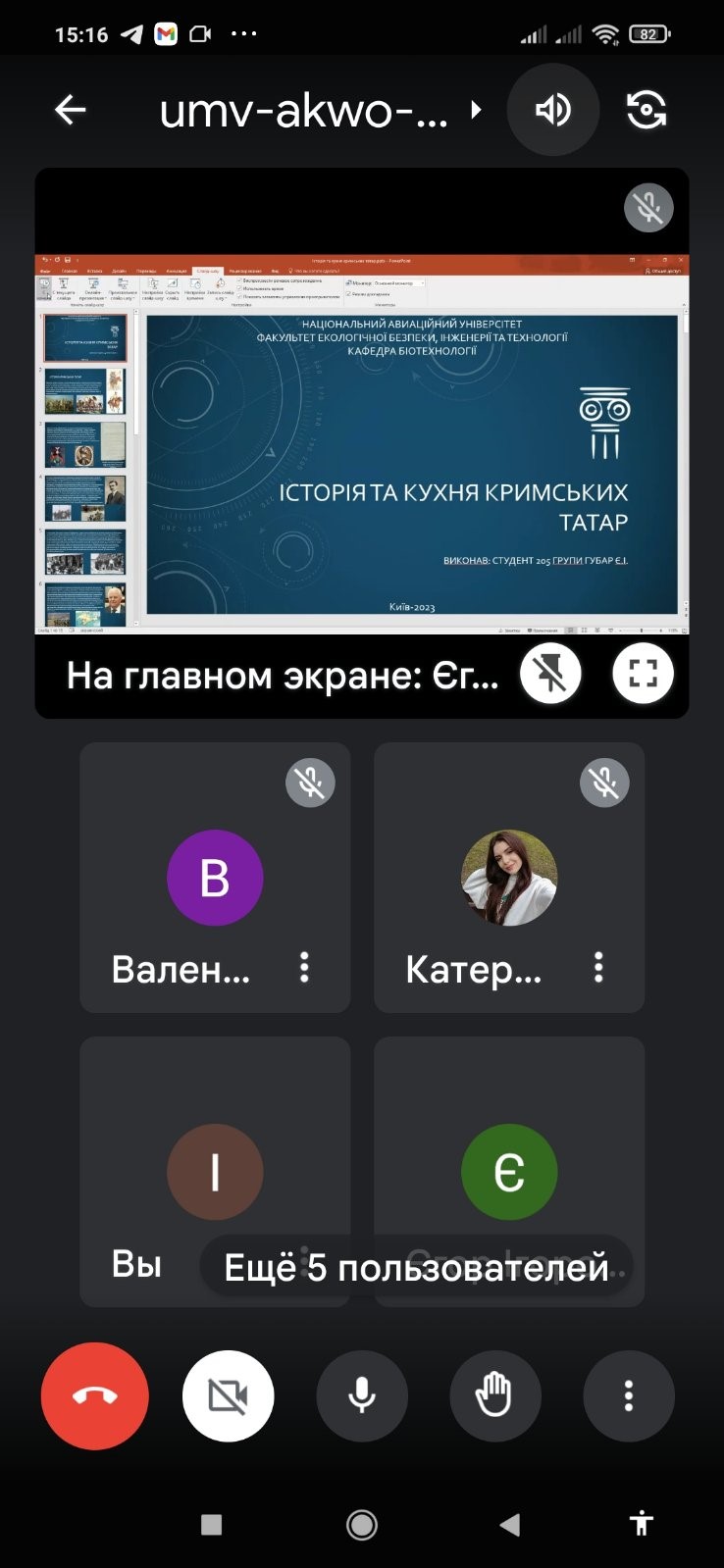Tap the system home button
724x1568 pixels.
click(362, 1524)
